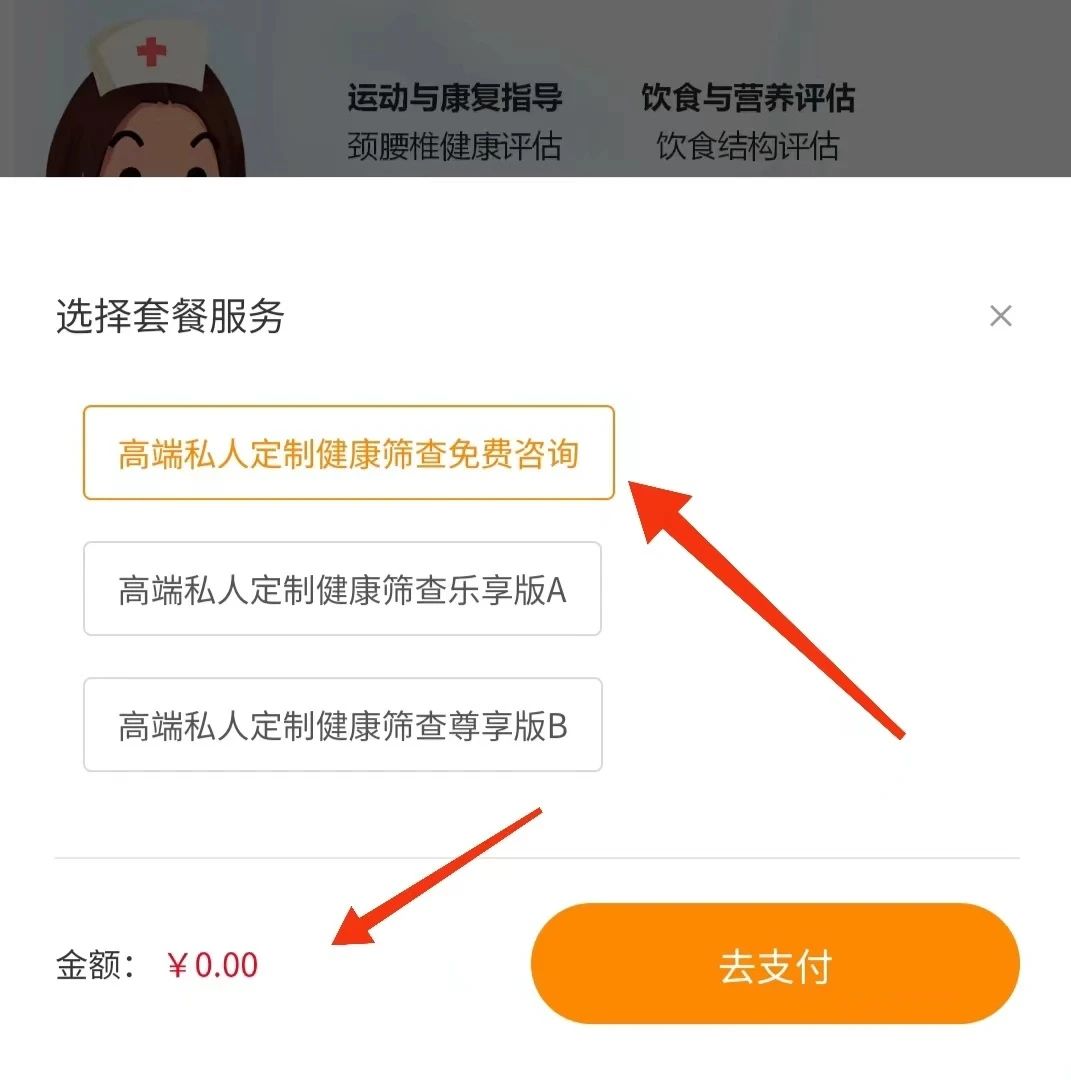Close the 选择套餐服务 dialog

[1000, 317]
